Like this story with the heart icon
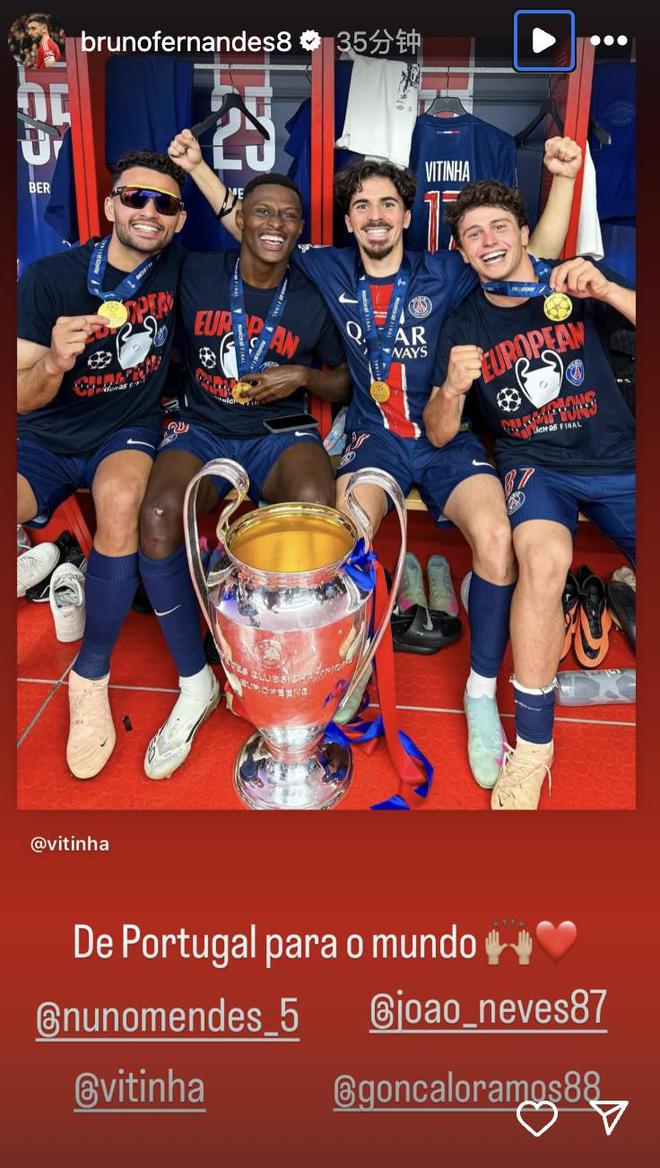Screen dimensions: 660x1168 click(x=537, y=1117)
